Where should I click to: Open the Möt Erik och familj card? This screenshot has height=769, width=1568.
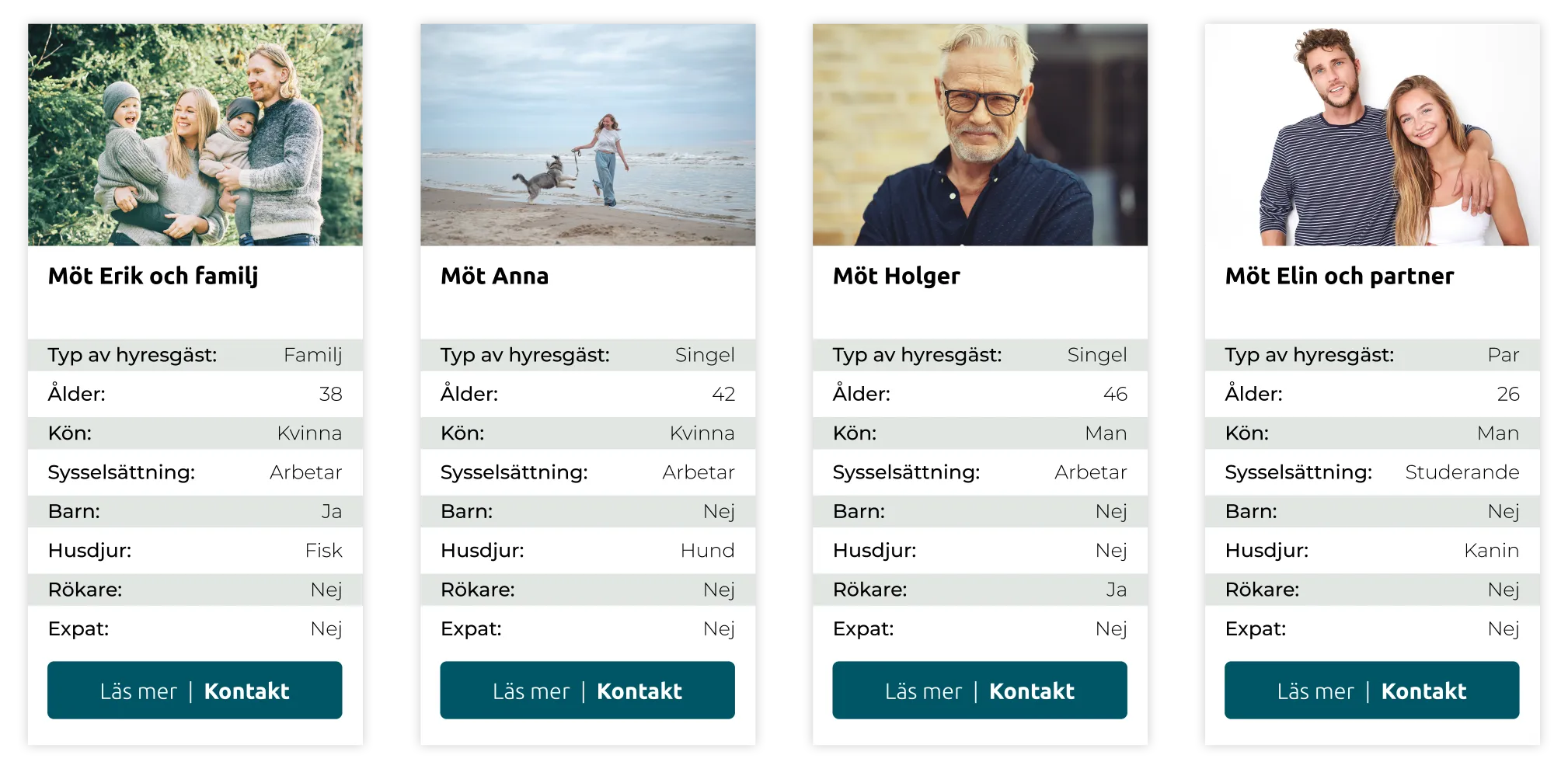153,276
